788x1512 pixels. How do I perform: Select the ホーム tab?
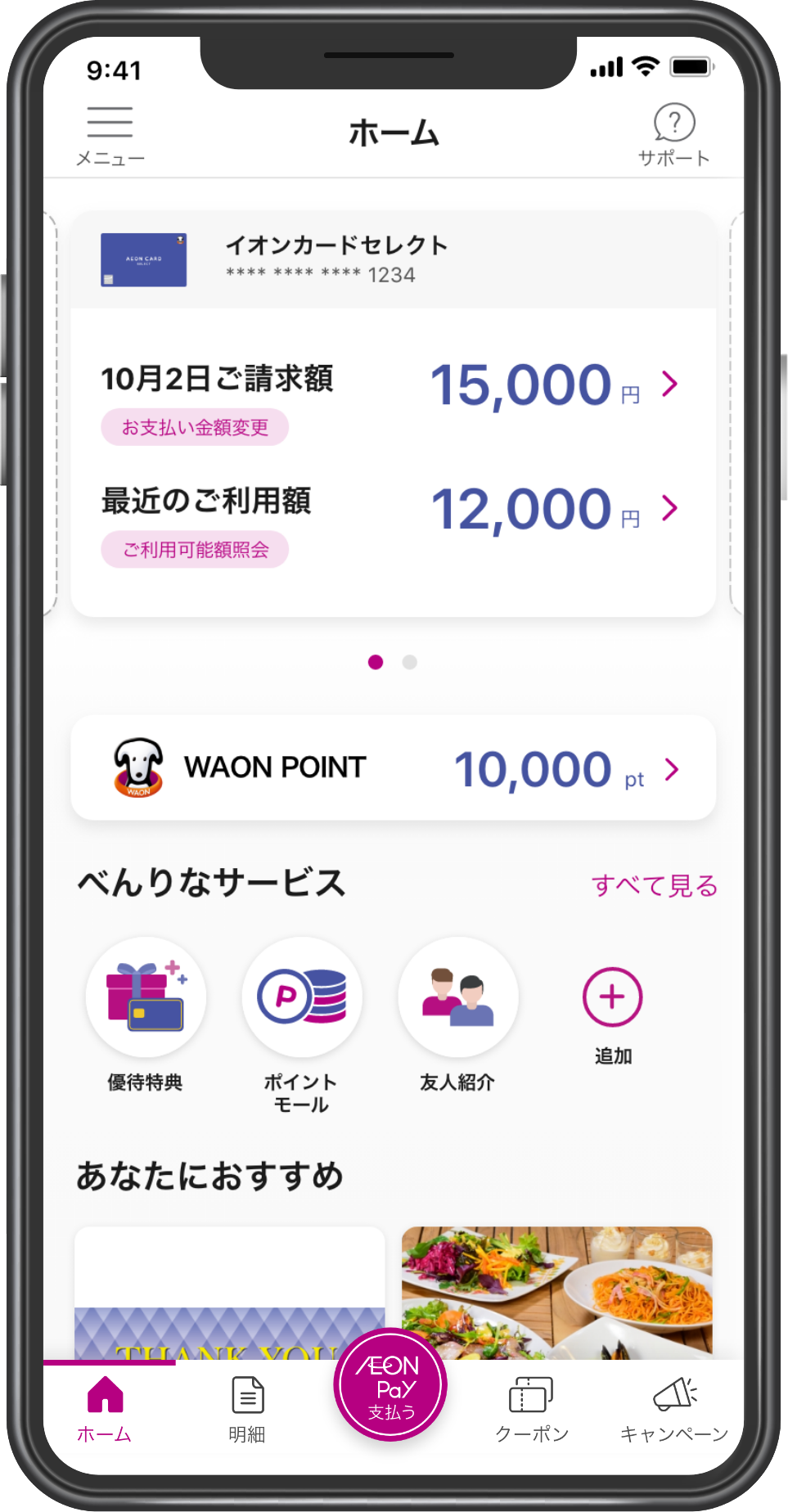pos(105,1409)
